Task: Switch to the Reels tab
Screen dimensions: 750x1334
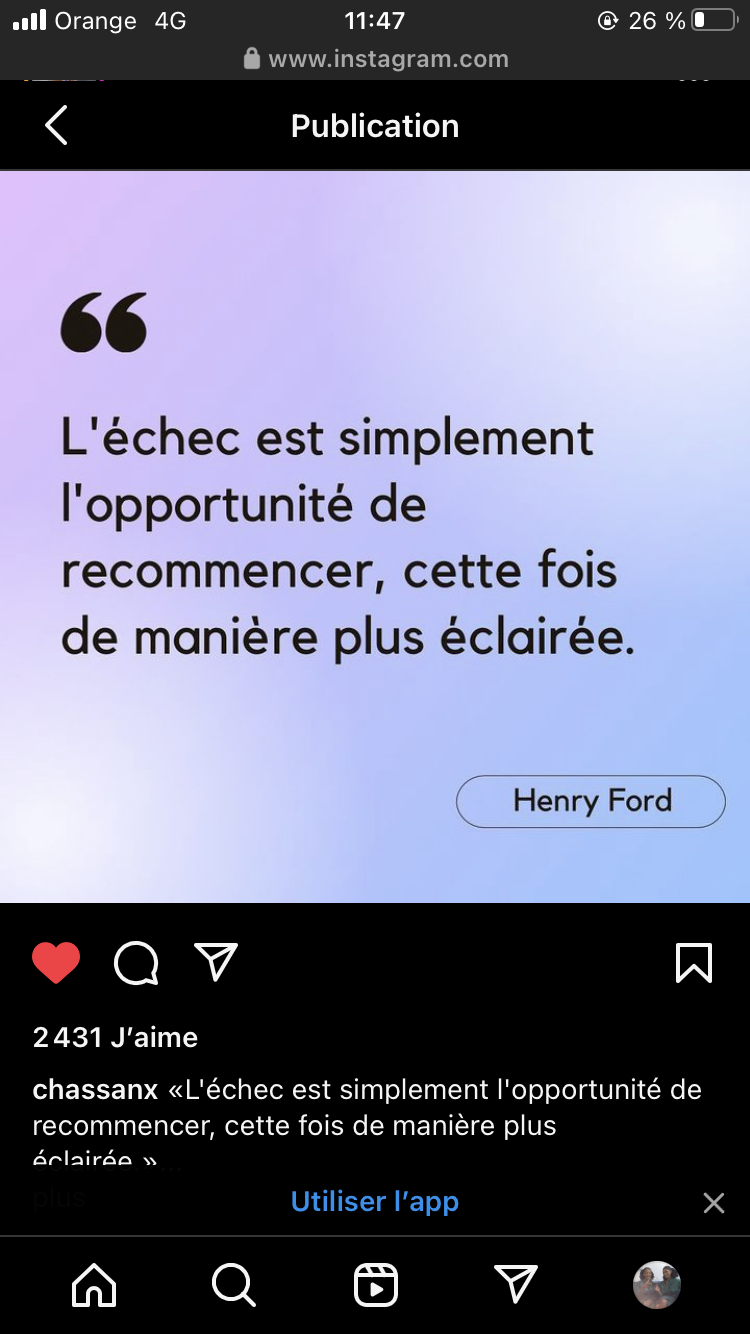Action: click(x=376, y=1285)
